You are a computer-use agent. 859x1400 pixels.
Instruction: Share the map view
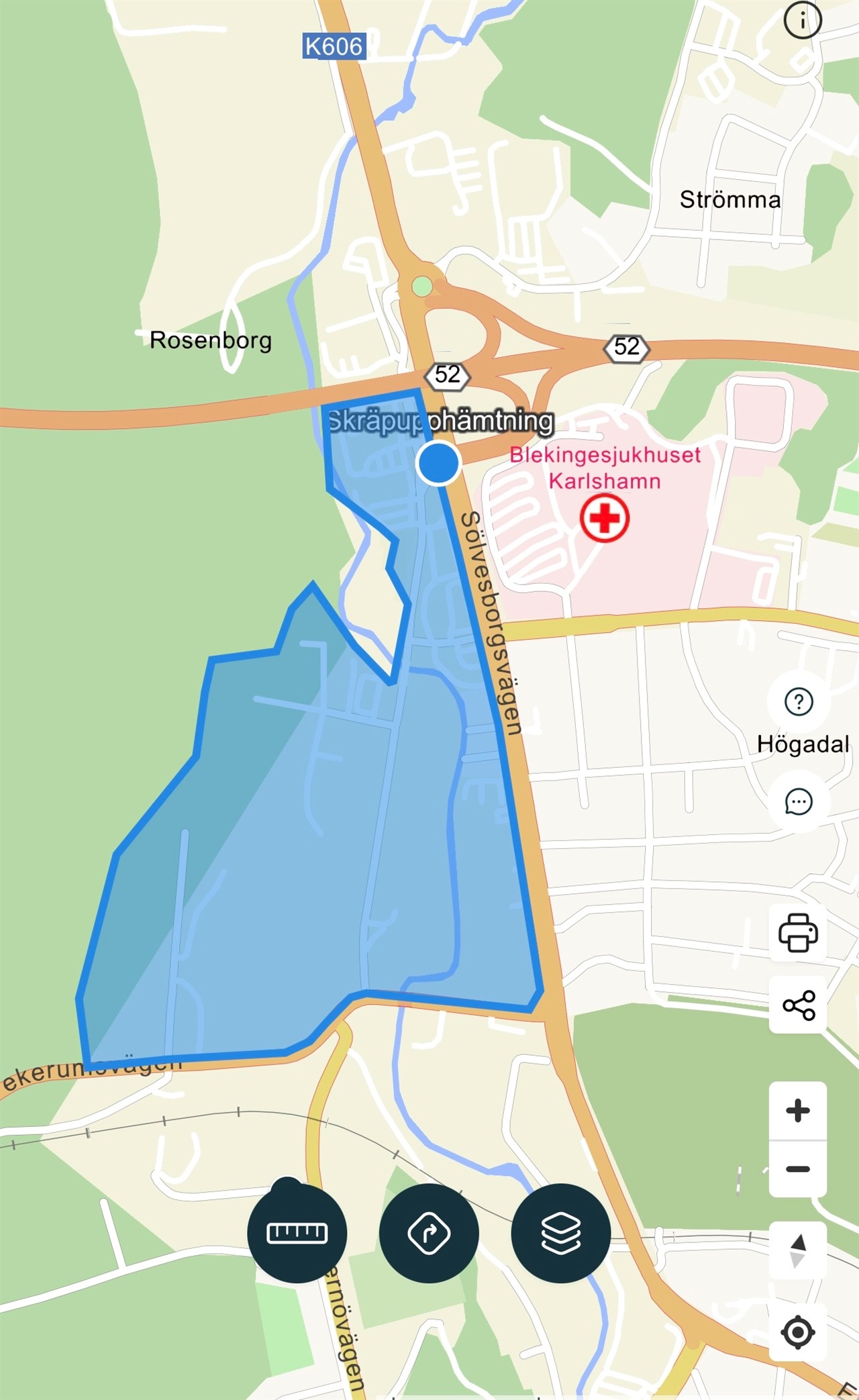[798, 1005]
